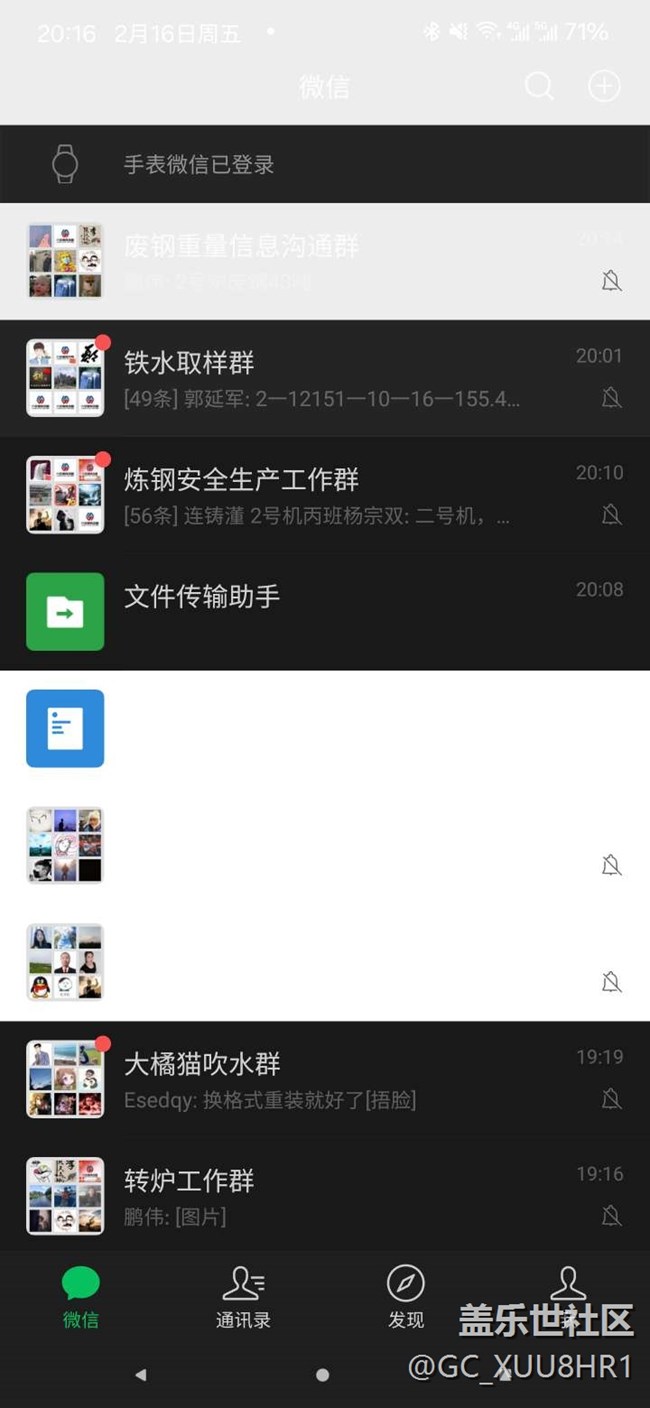Go to the home screen via navigation bar
Image resolution: width=650 pixels, height=1408 pixels.
point(322,1375)
